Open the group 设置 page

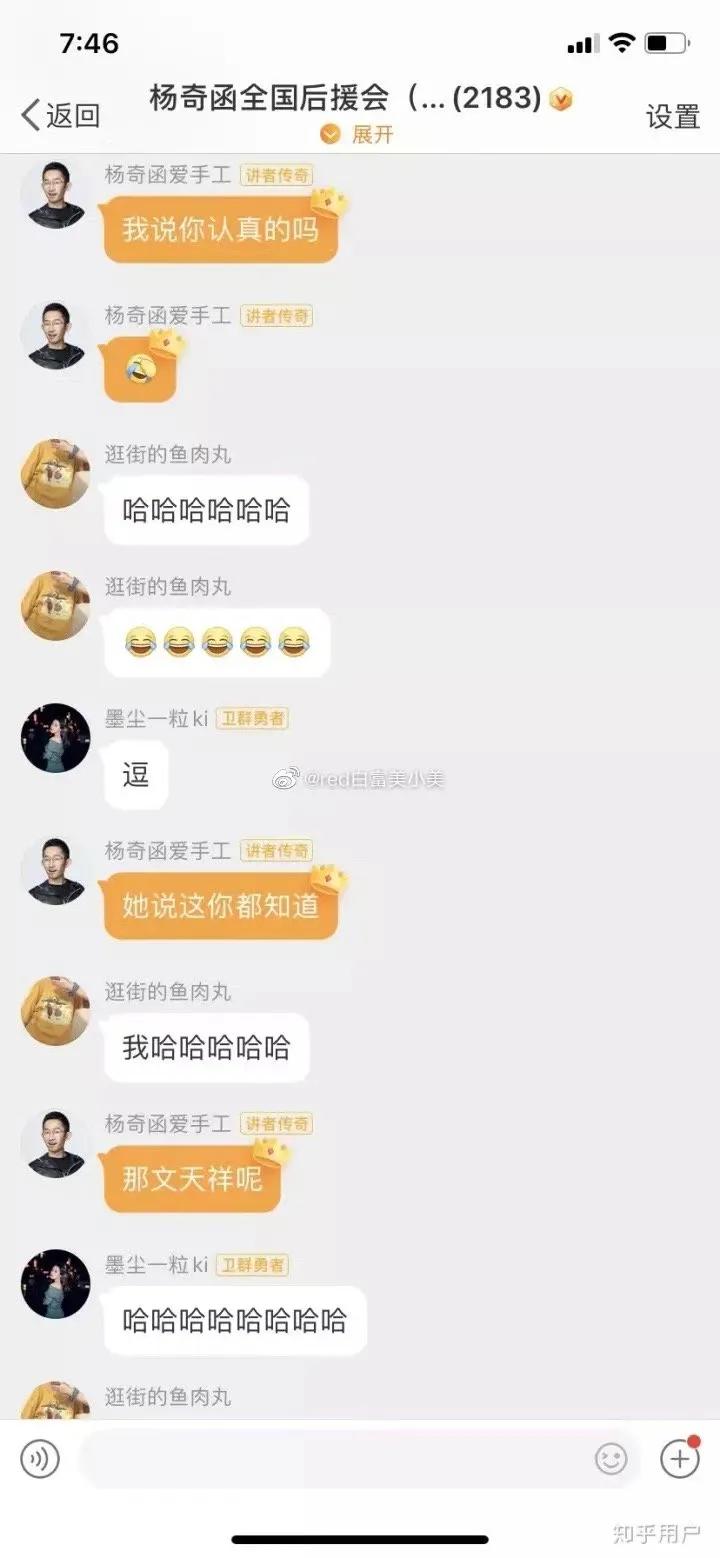coord(672,116)
